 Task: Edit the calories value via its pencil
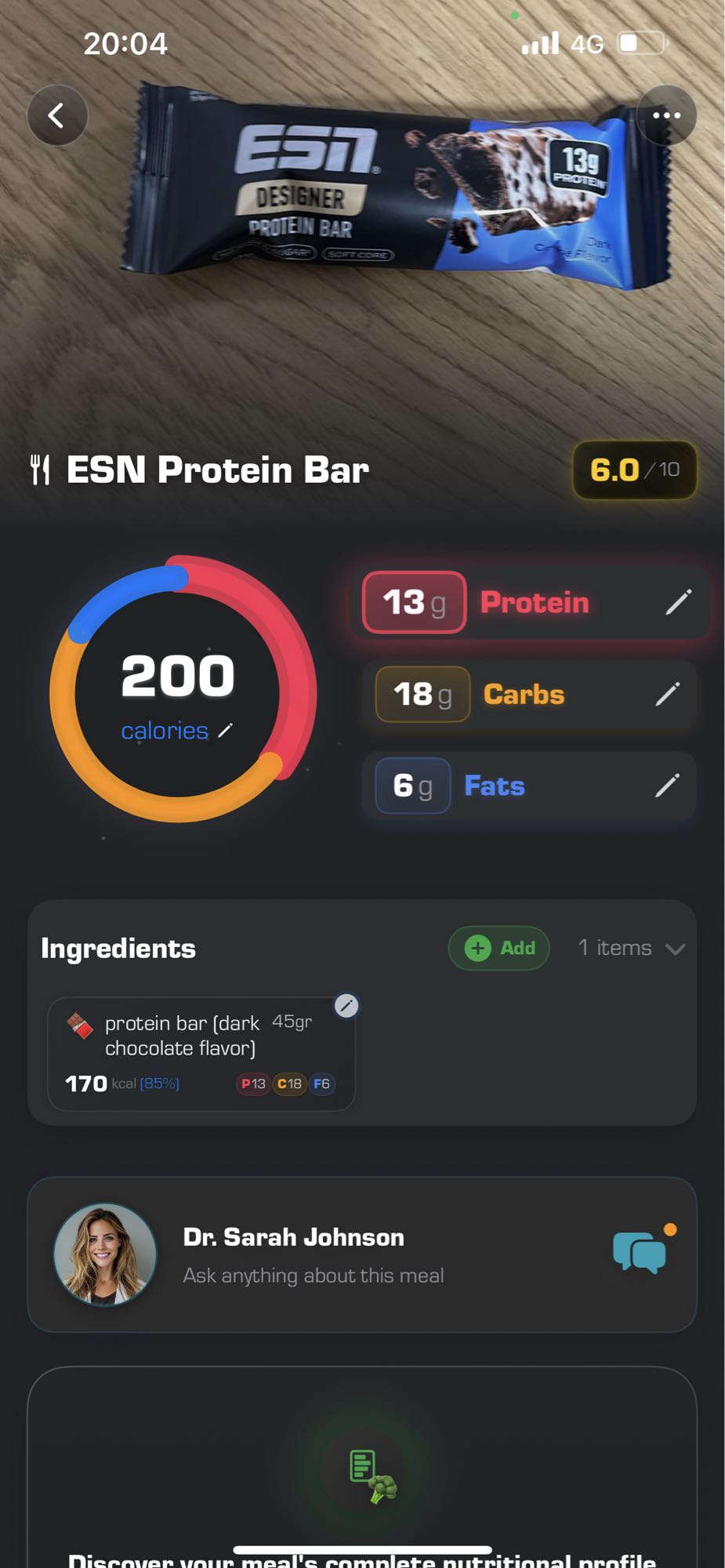[227, 730]
